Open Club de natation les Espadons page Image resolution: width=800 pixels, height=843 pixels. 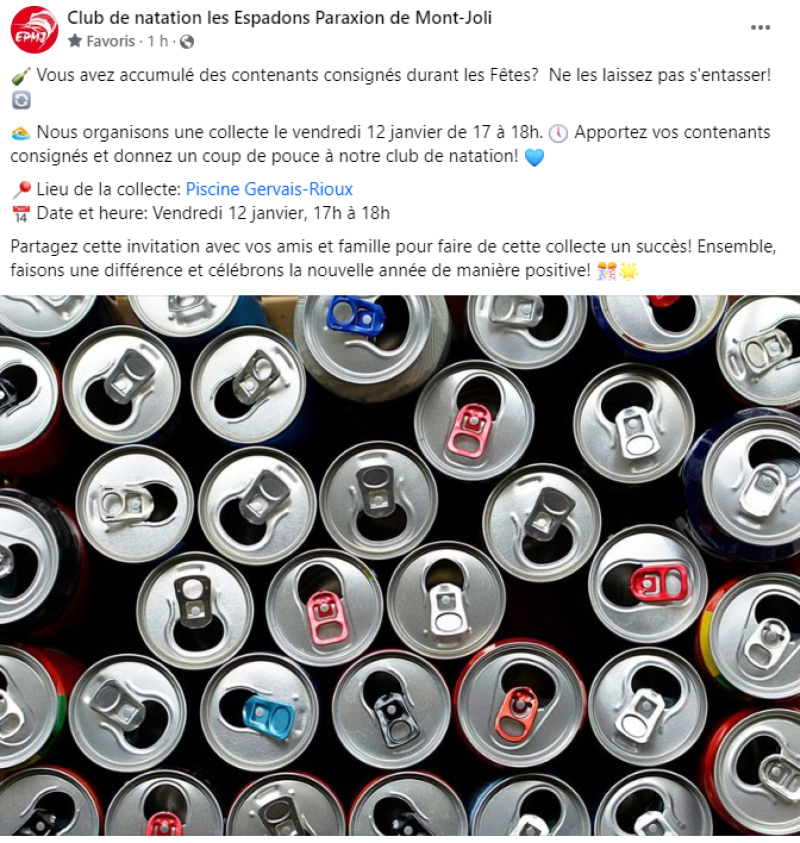(x=279, y=18)
